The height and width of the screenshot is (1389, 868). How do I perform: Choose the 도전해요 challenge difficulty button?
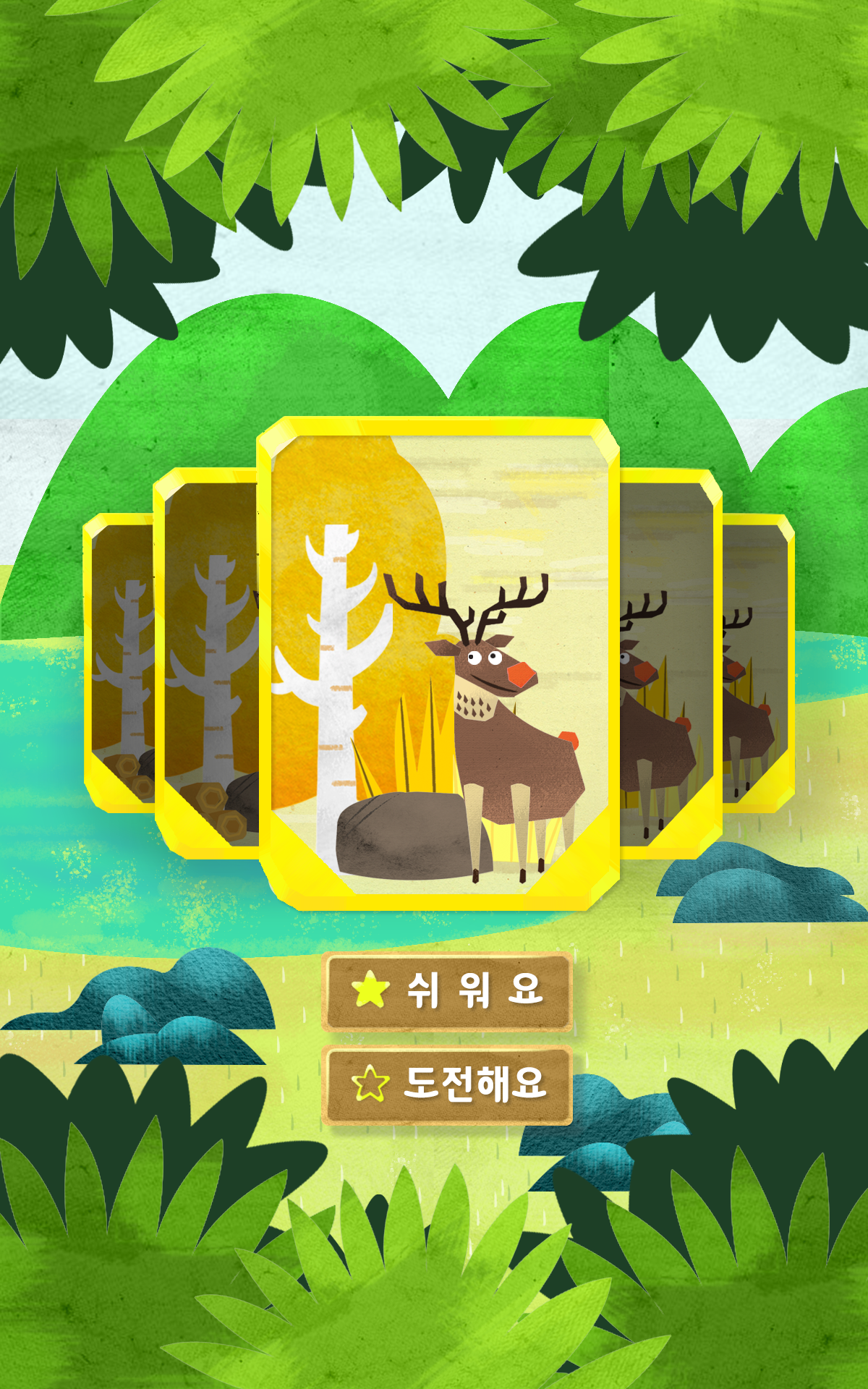tap(446, 1084)
